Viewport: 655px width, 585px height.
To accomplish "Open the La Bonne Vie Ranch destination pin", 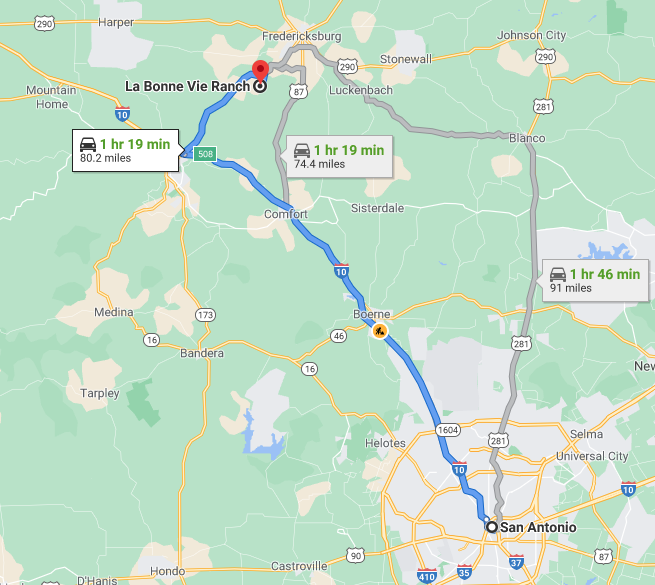I will click(260, 73).
